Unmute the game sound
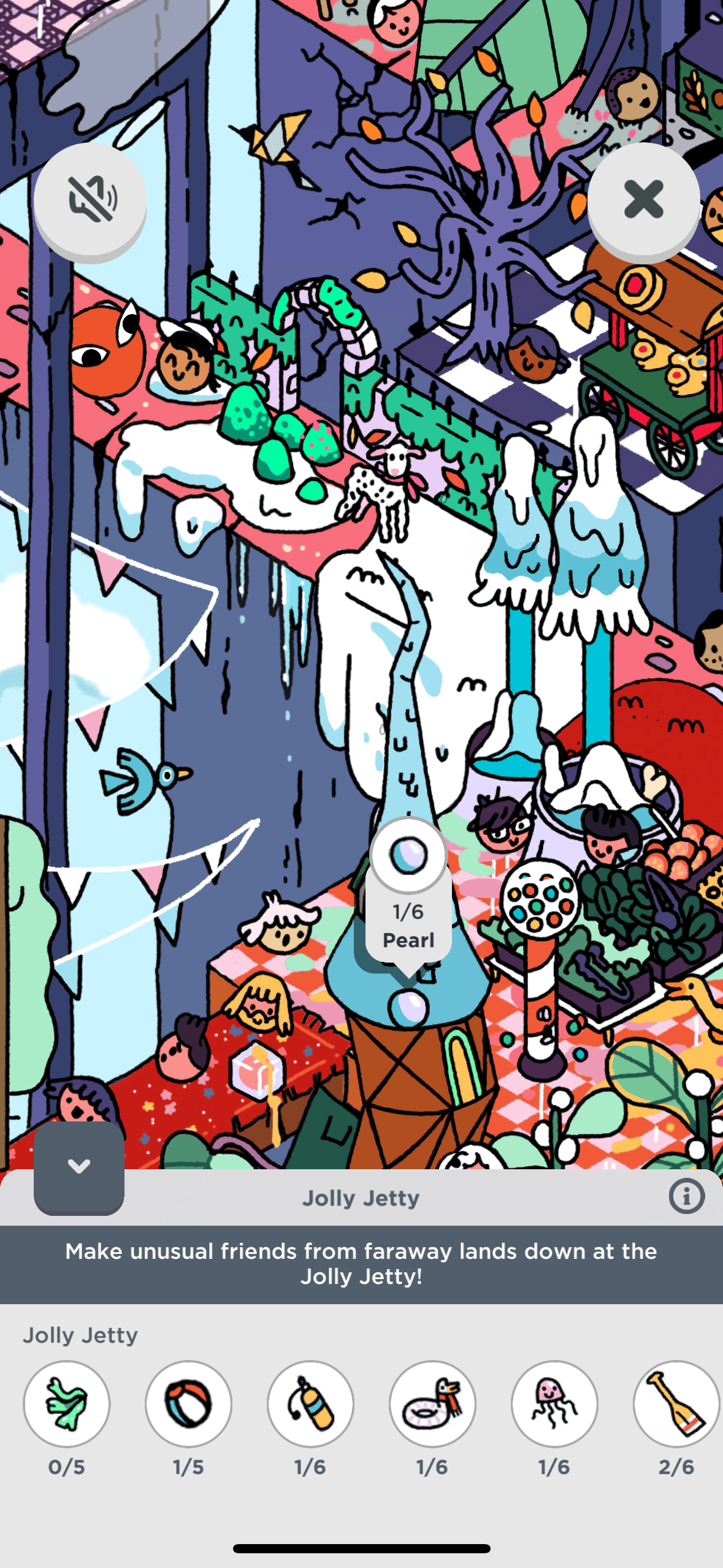Viewport: 723px width, 1568px height. [x=90, y=199]
